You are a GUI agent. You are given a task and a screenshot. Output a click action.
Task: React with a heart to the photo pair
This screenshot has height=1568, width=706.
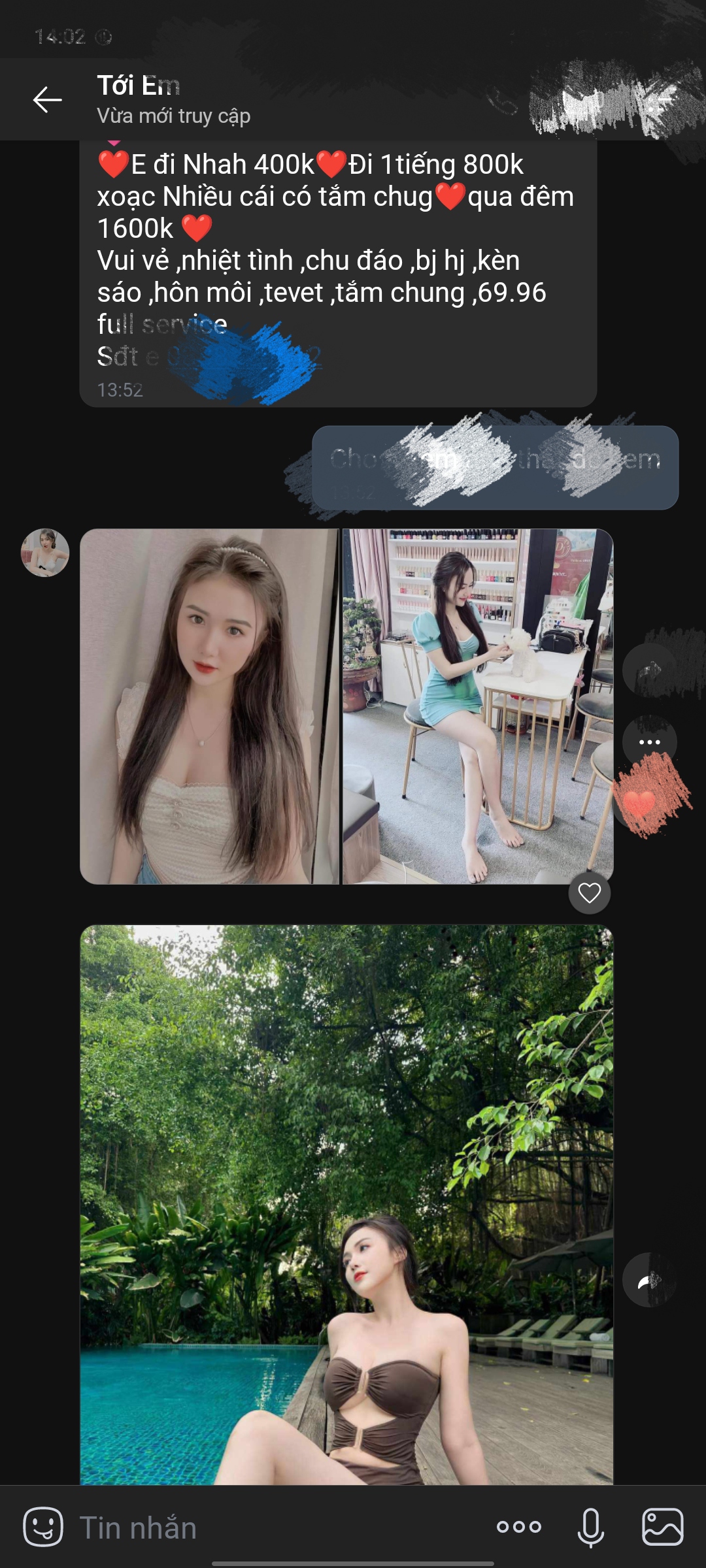pos(589,893)
